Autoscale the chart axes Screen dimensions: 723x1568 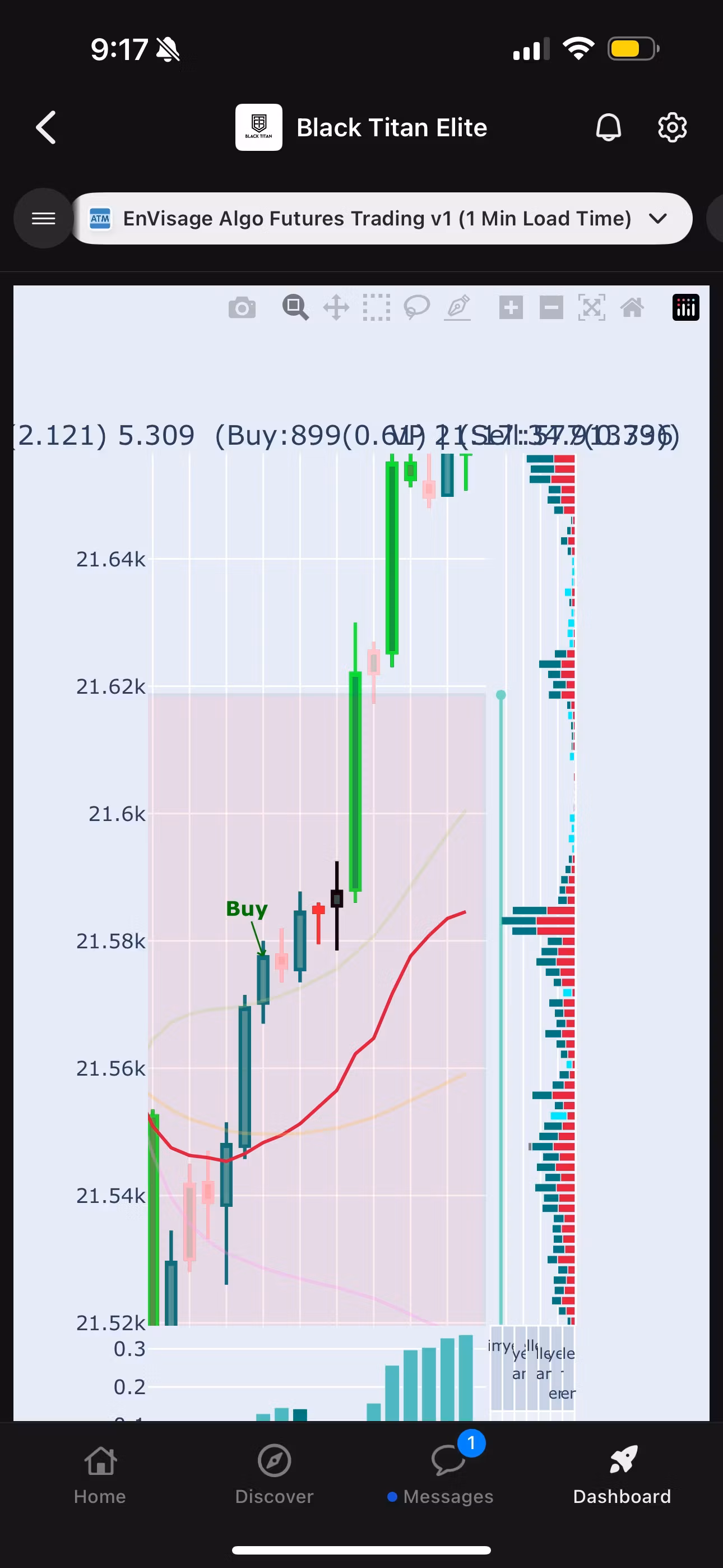591,307
